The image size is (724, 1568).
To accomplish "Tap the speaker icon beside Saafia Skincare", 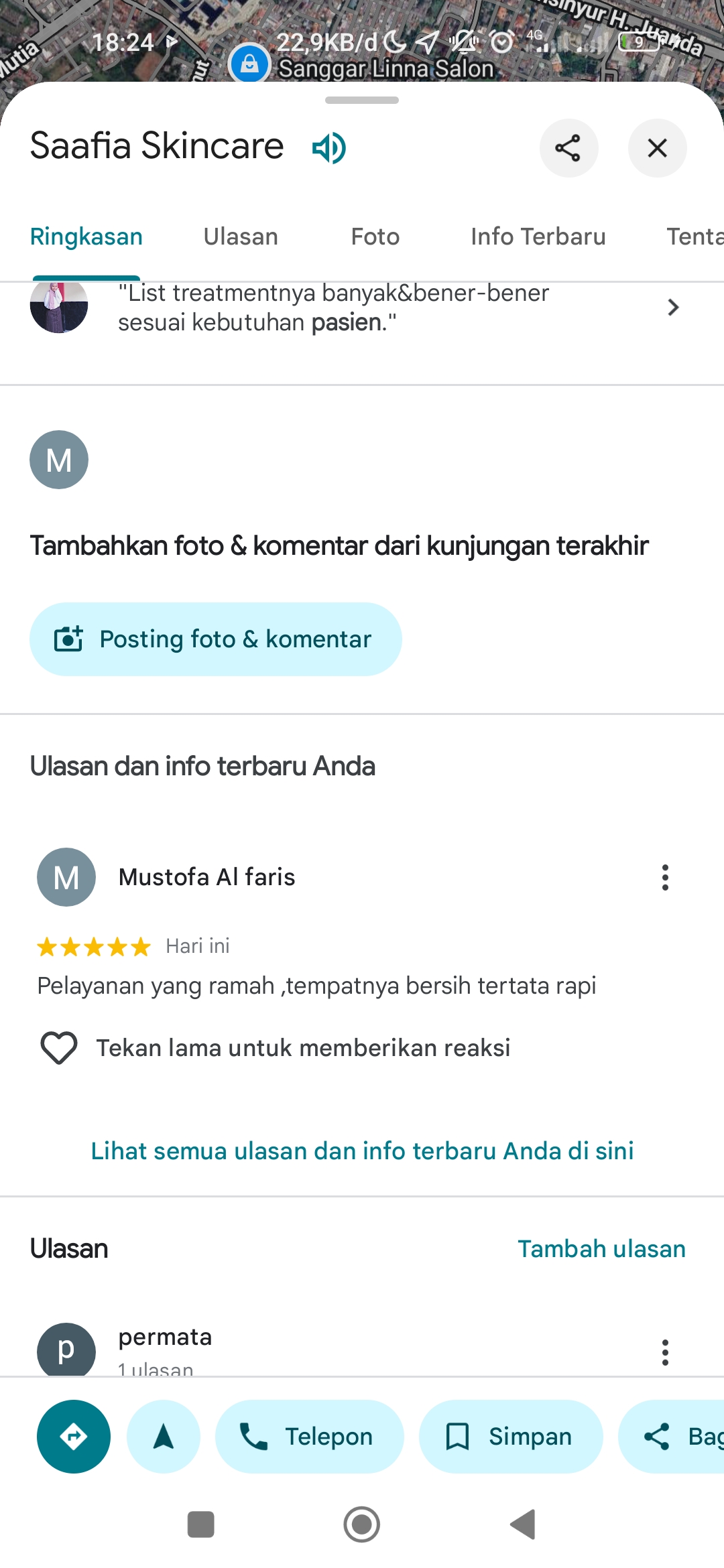I will pyautogui.click(x=329, y=148).
